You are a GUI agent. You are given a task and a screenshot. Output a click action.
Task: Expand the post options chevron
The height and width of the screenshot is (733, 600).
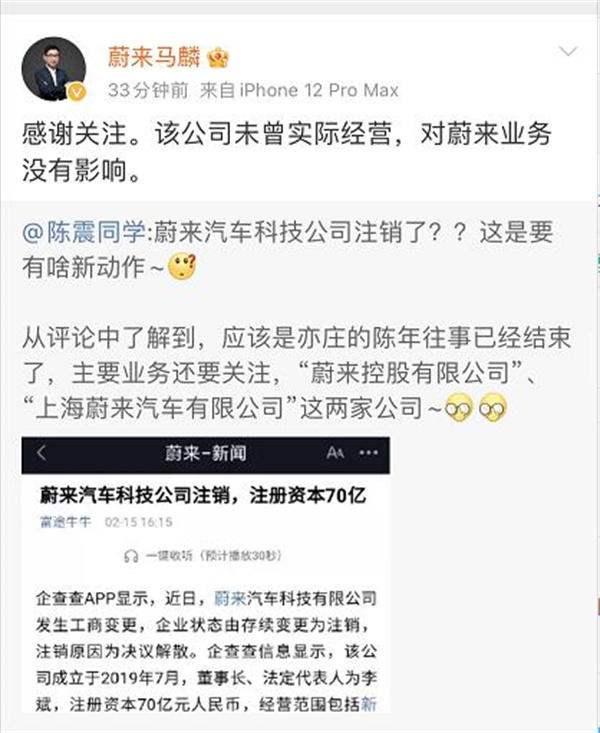pos(567,50)
